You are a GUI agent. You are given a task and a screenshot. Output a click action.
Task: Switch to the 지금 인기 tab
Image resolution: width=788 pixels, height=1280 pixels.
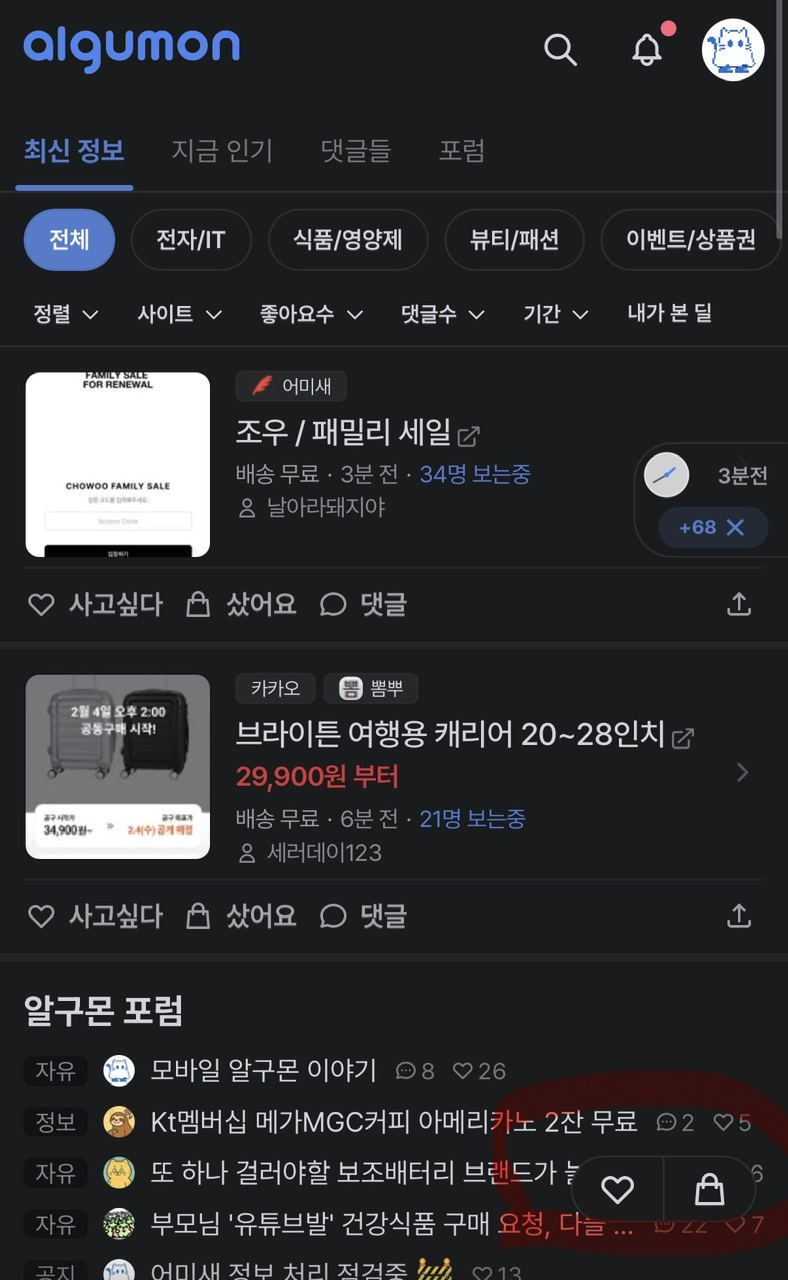(x=222, y=151)
